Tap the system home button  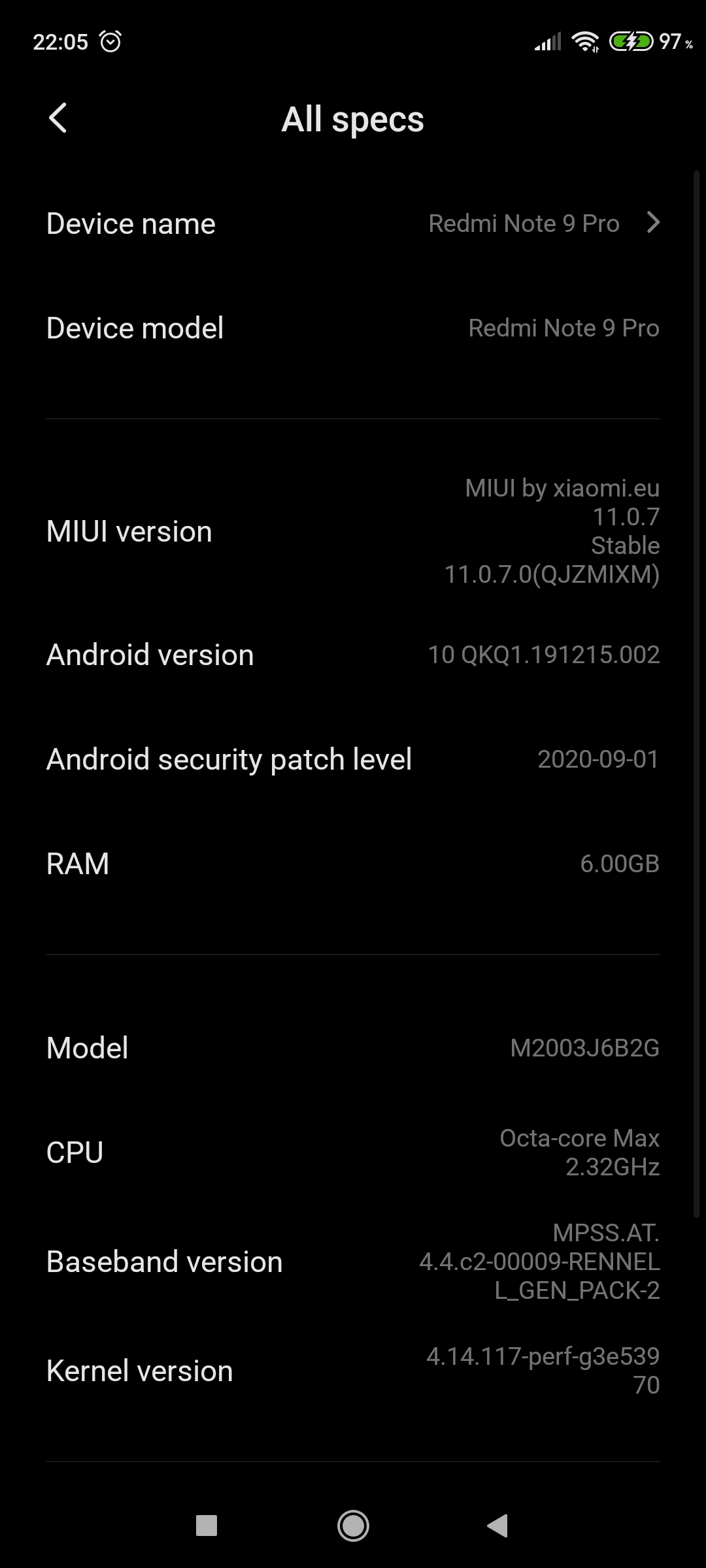353,1526
